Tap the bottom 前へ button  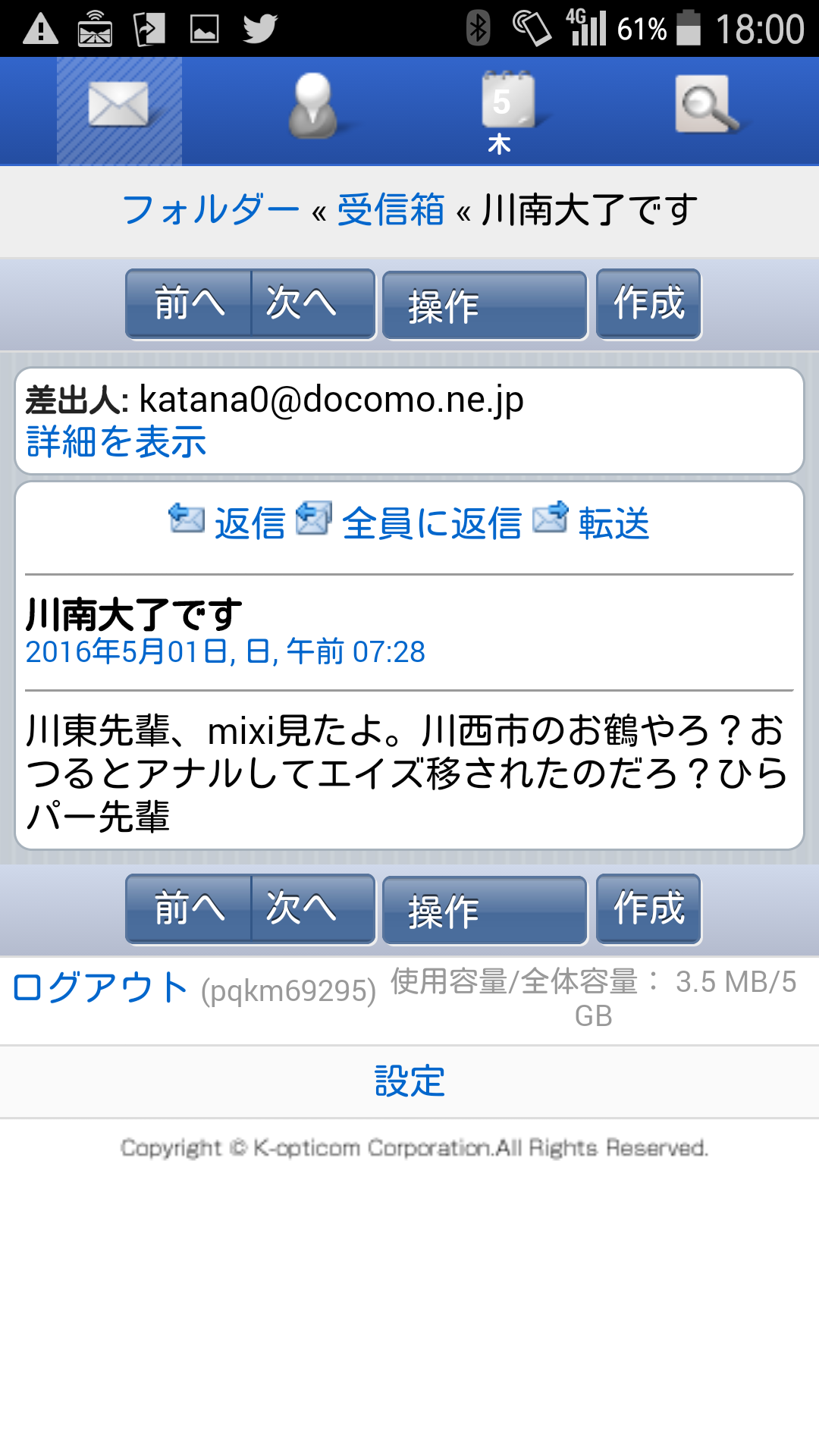point(189,908)
